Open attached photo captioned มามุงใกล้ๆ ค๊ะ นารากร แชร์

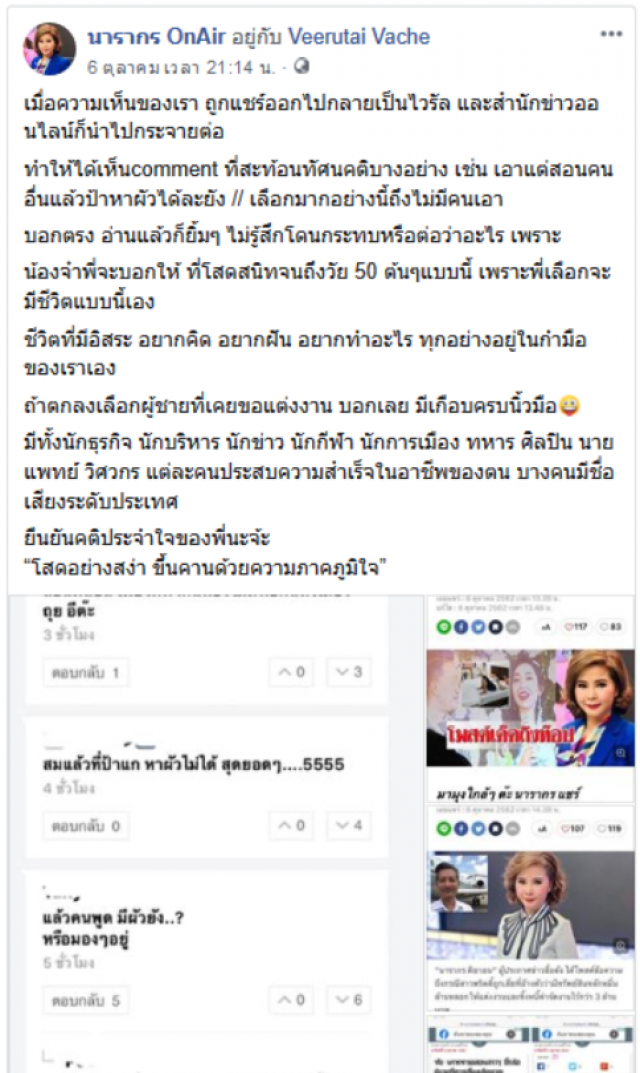[530, 710]
